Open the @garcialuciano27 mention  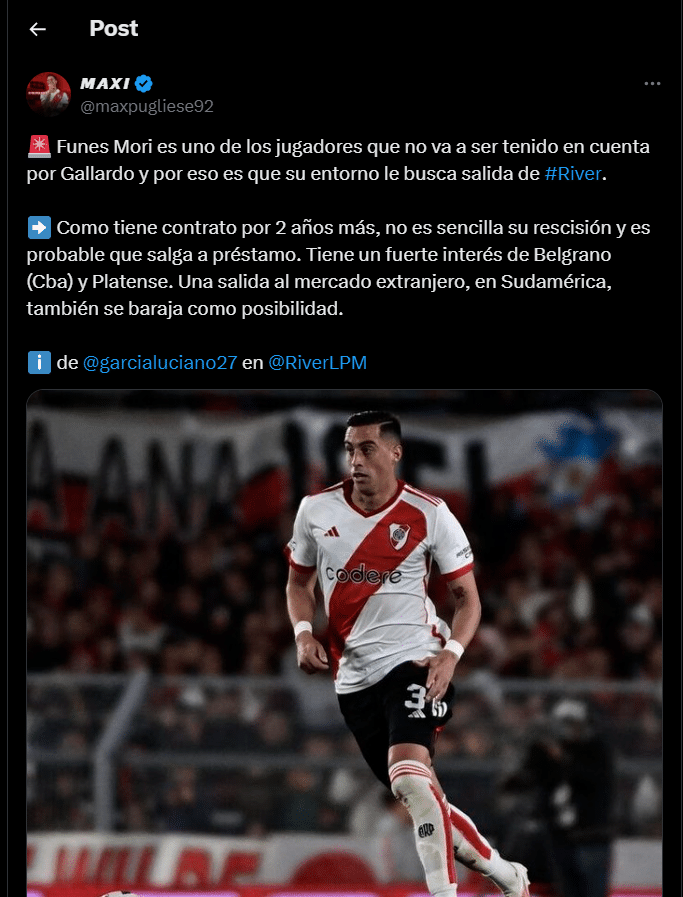160,362
